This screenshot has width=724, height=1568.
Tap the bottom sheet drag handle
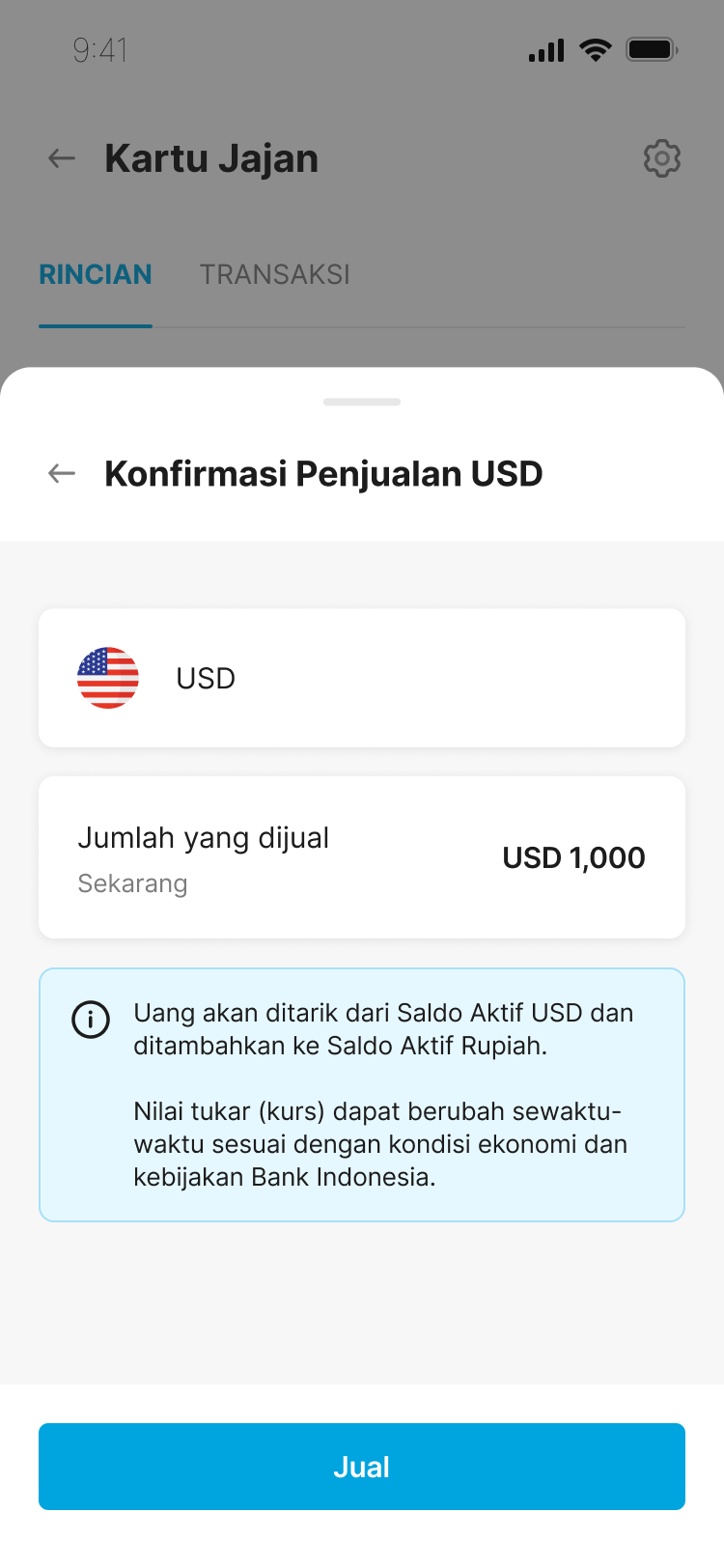362,402
